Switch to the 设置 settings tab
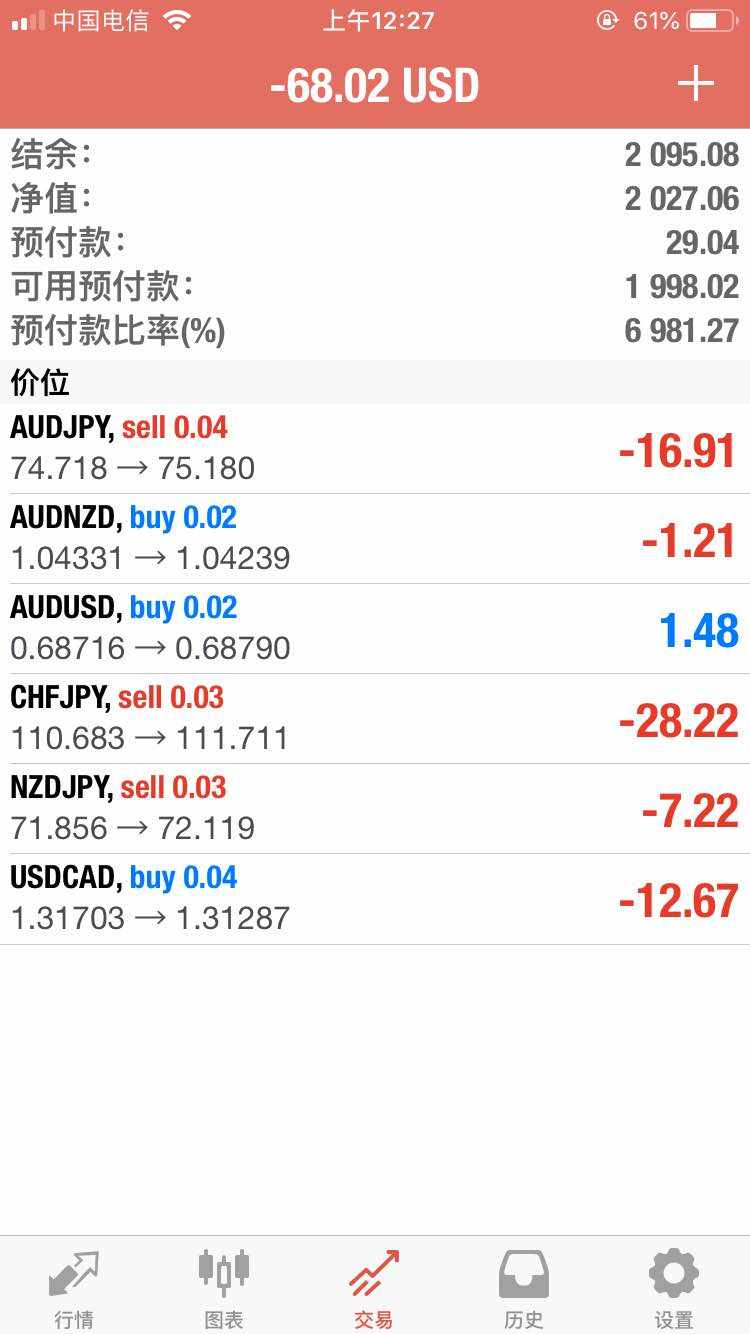This screenshot has height=1334, width=750. (674, 1287)
